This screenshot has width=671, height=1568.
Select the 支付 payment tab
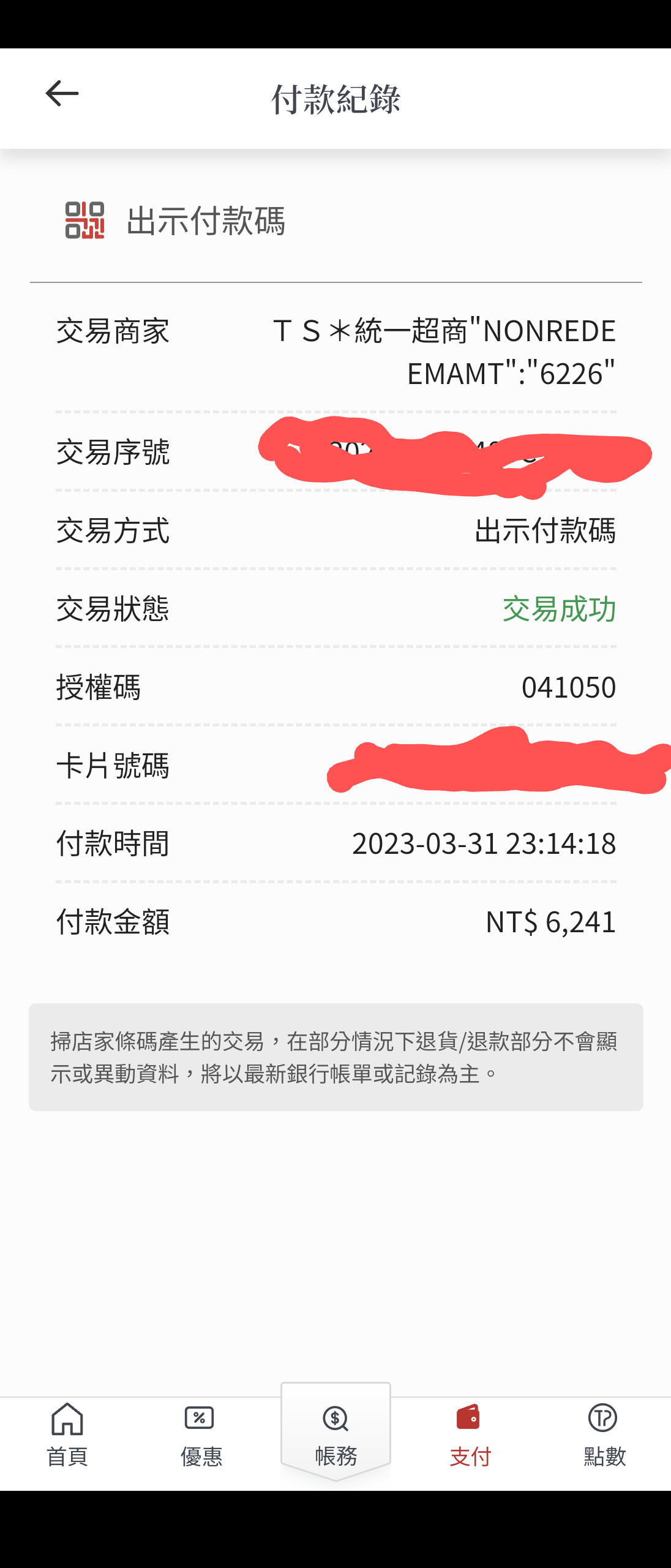(470, 1436)
